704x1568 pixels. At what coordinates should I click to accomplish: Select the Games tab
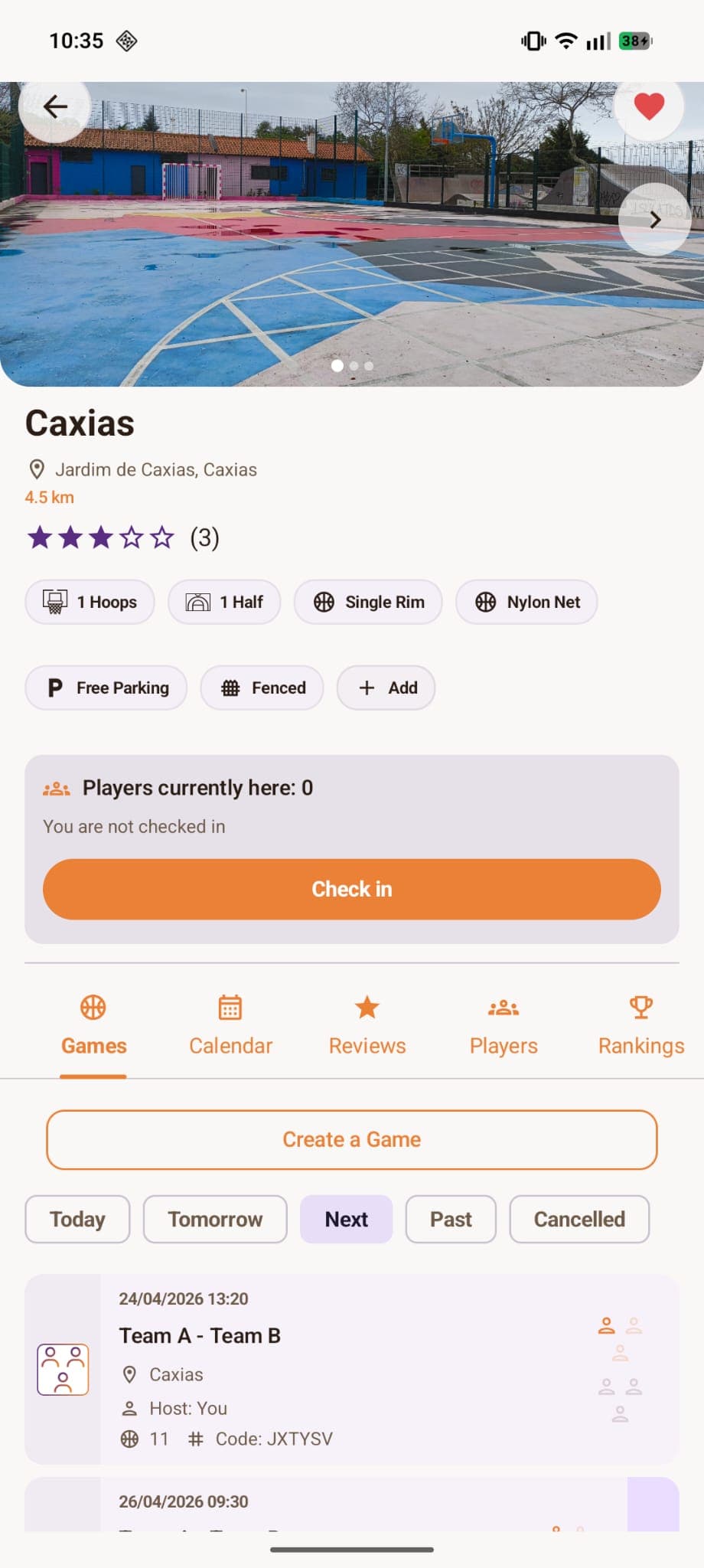[93, 1026]
